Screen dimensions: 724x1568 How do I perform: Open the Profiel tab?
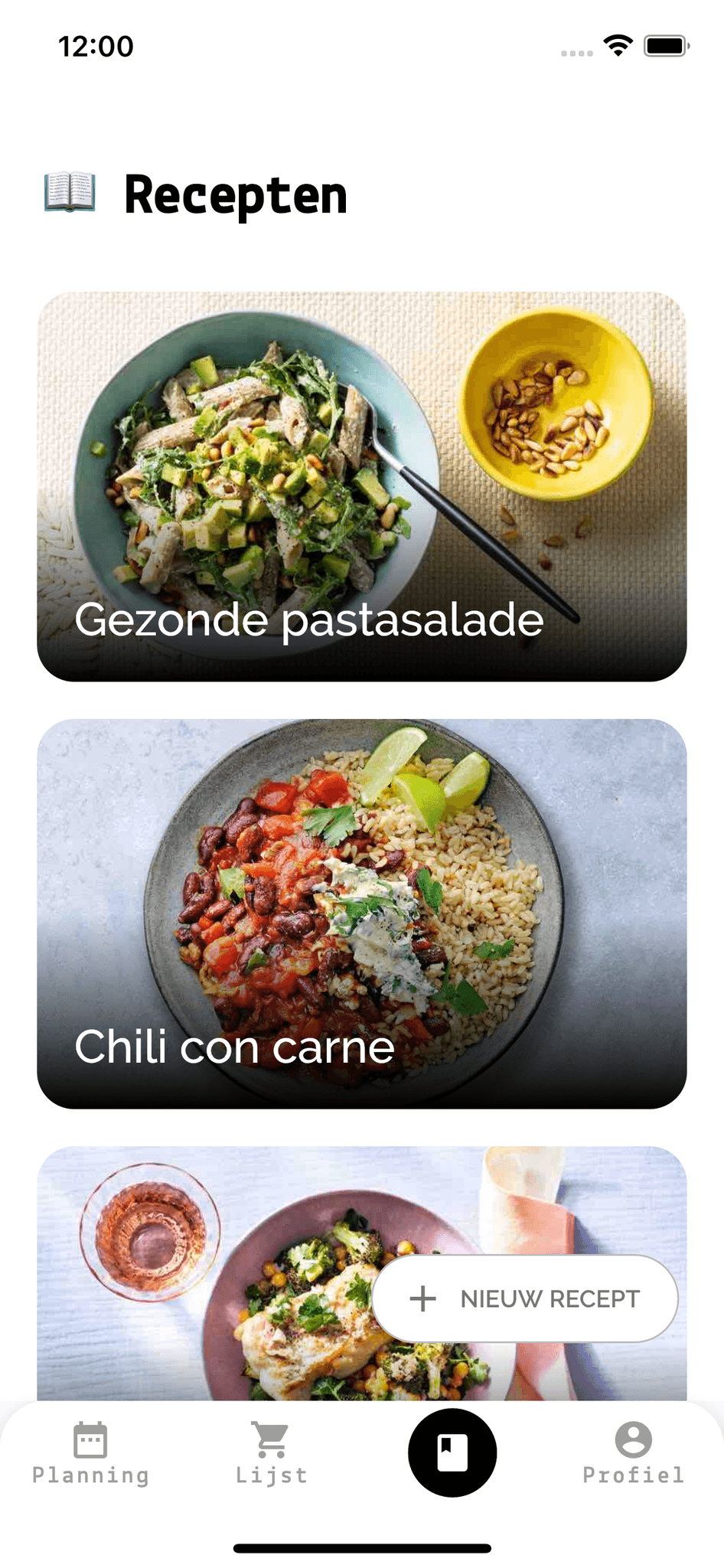pos(633,1453)
